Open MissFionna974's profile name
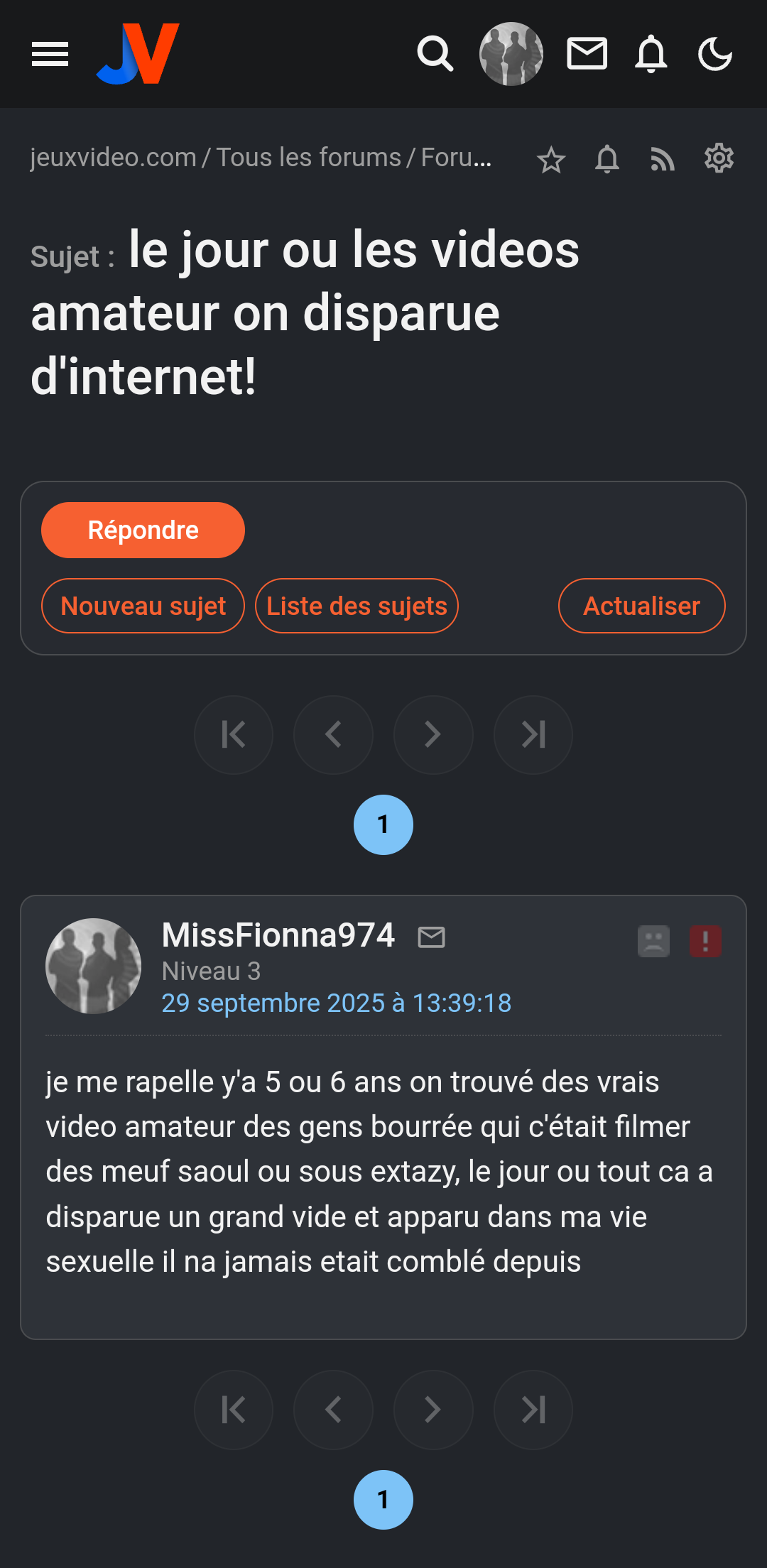Image resolution: width=767 pixels, height=1568 pixels. pyautogui.click(x=278, y=935)
